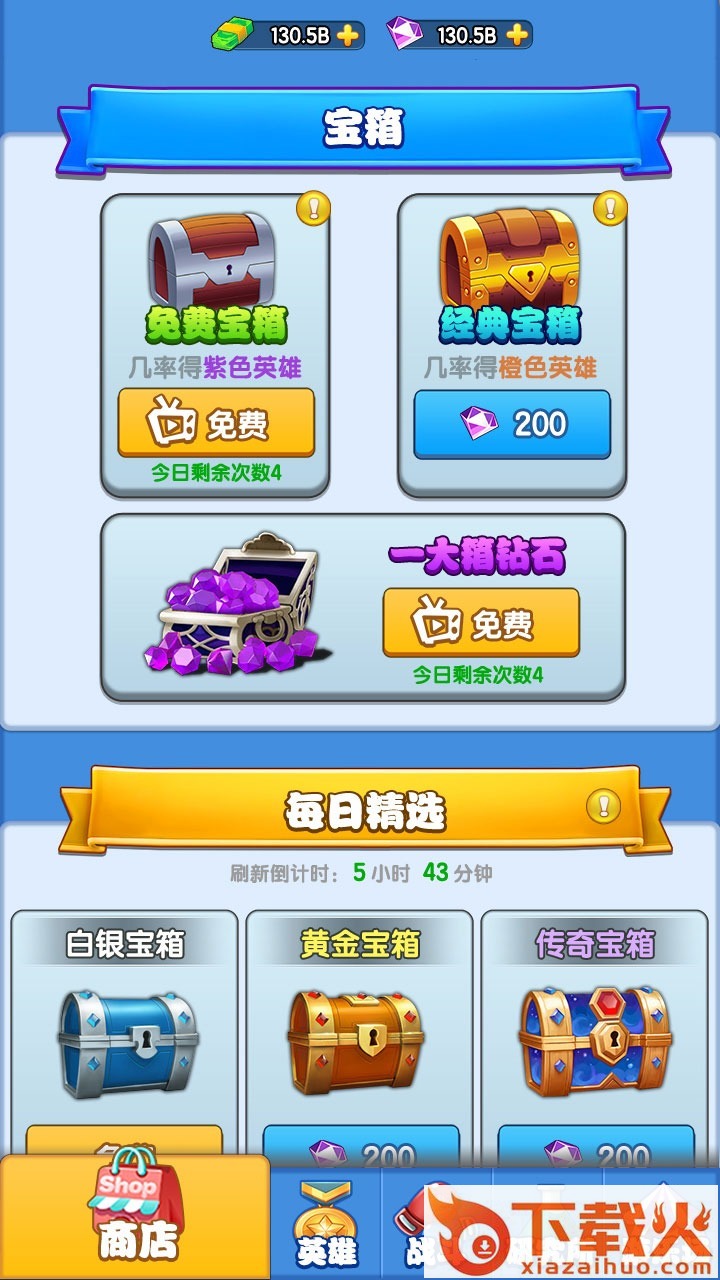The image size is (720, 1280).
Task: Show info for 每日精选
Action: pyautogui.click(x=602, y=806)
